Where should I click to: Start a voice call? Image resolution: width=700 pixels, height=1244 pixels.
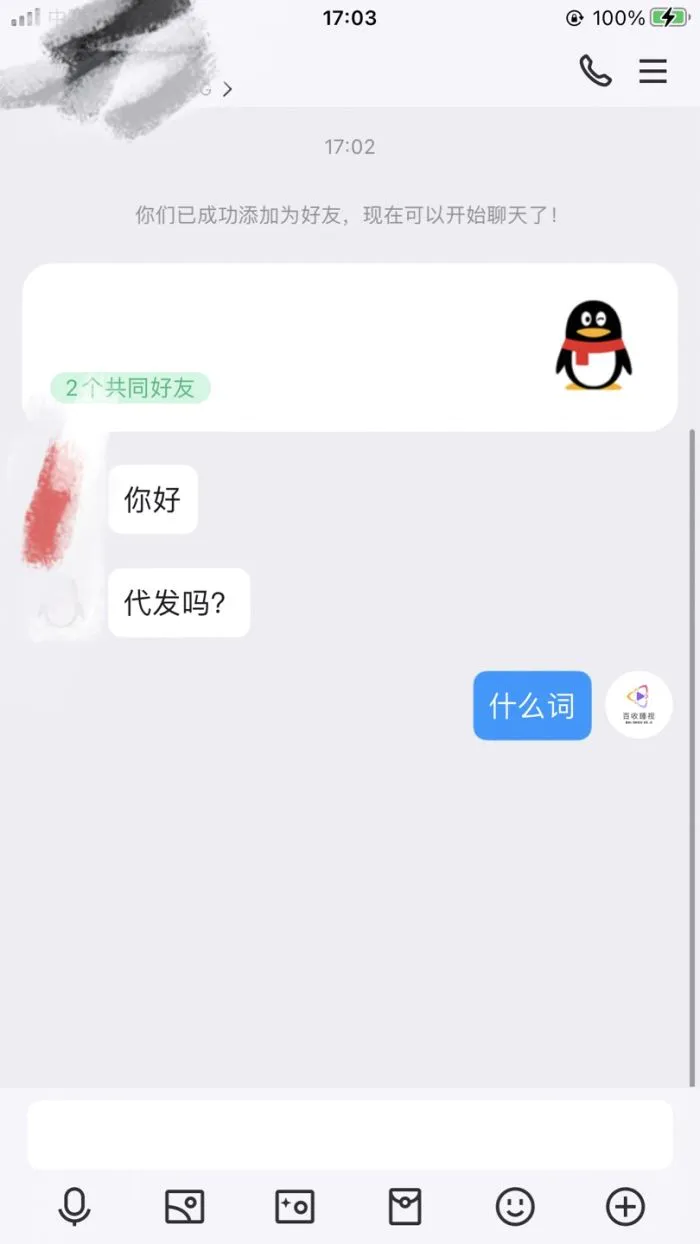(595, 71)
